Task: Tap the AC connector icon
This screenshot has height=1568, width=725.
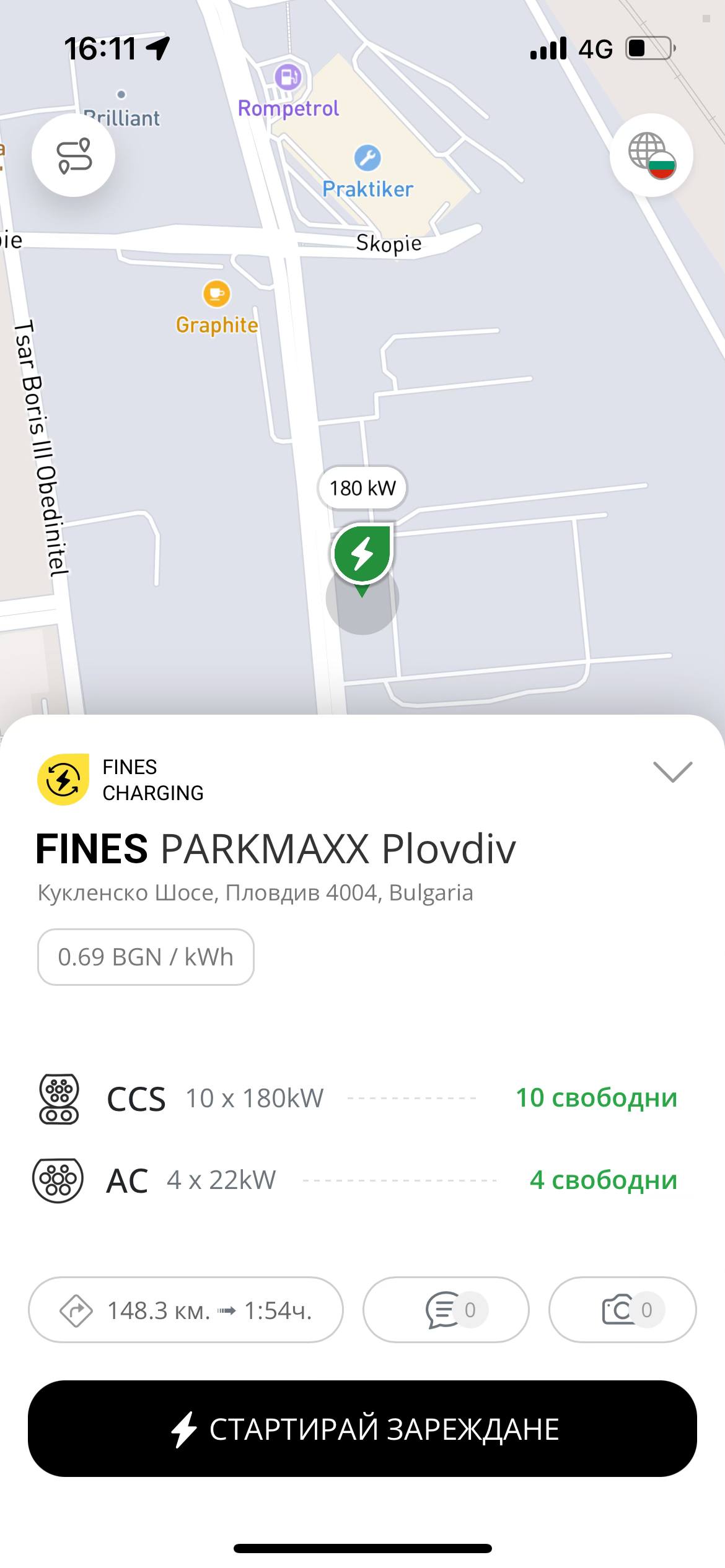Action: pos(59,1180)
